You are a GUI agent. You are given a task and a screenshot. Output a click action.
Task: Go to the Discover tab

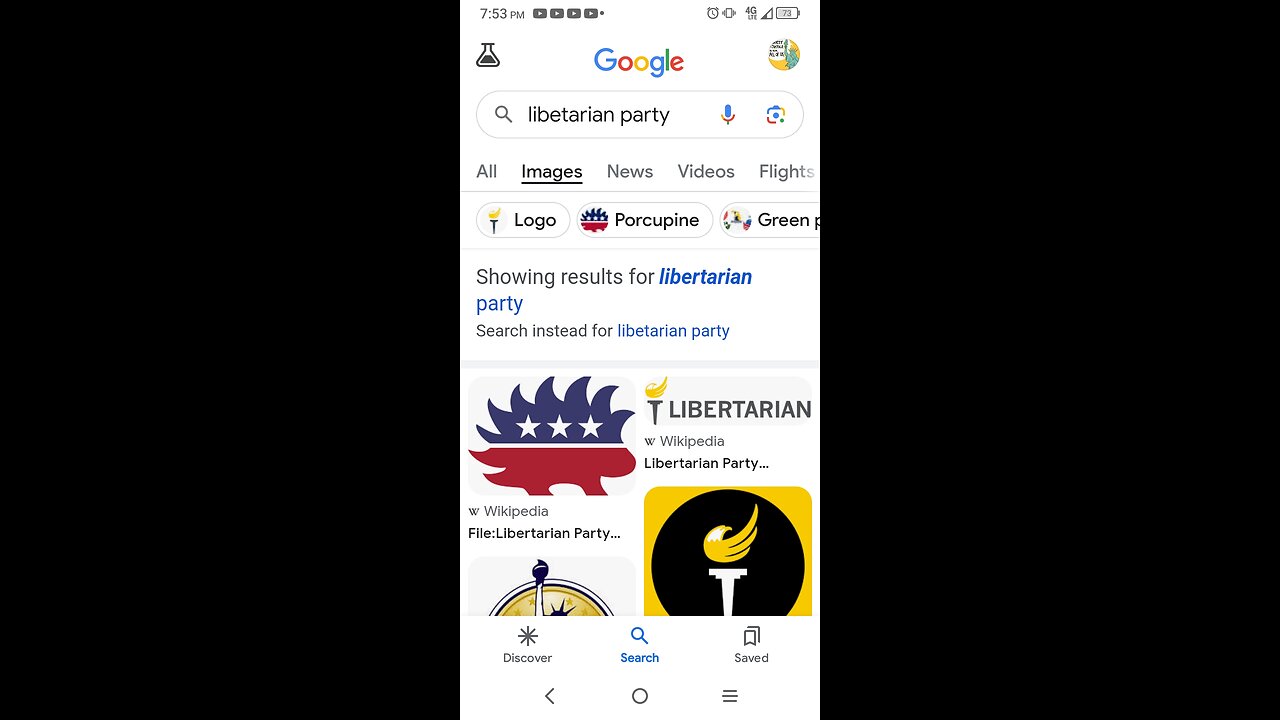click(528, 645)
